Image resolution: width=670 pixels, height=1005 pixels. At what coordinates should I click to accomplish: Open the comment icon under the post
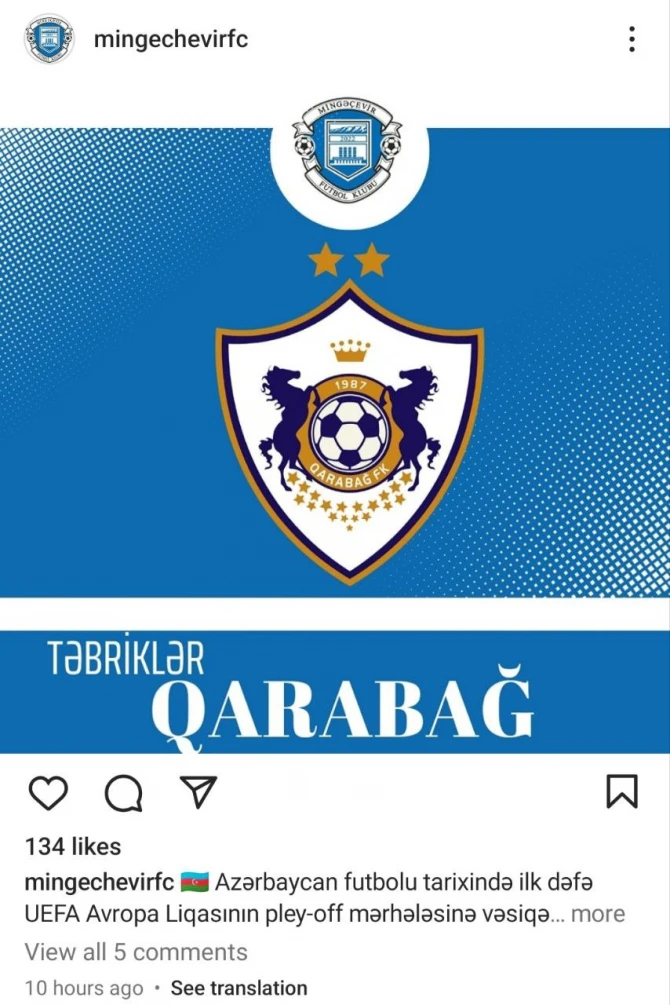pos(124,793)
